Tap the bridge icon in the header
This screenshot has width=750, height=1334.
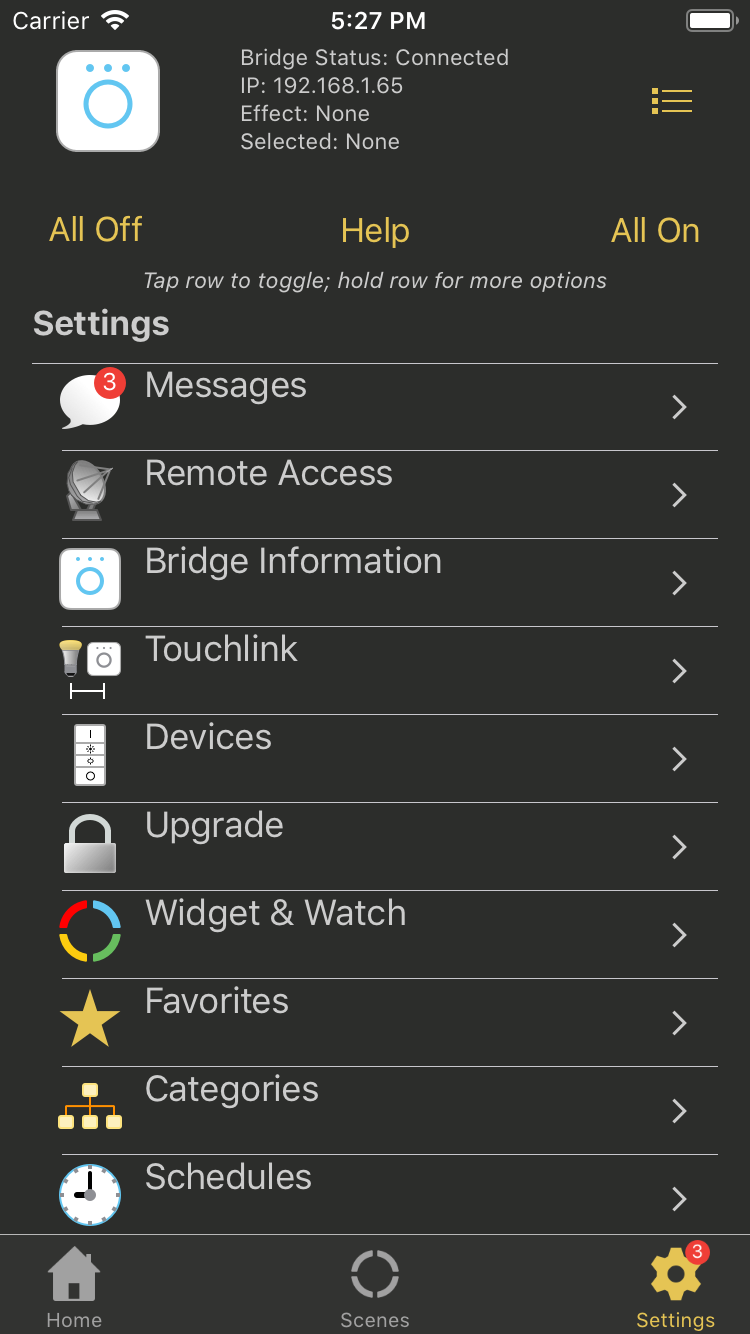[108, 101]
